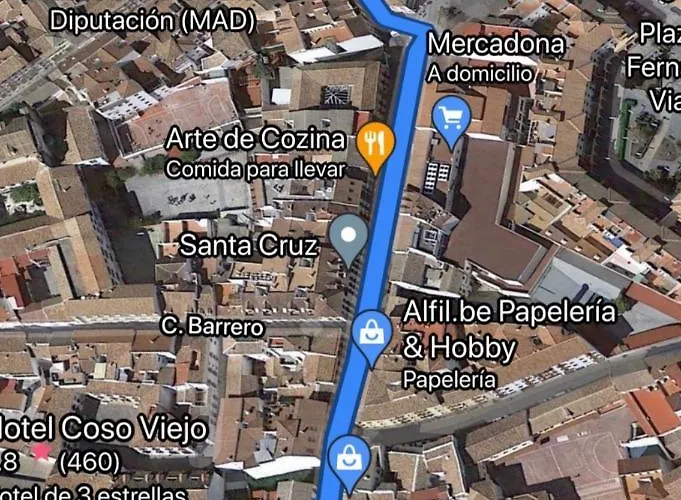Viewport: 681px width, 500px height.
Task: Open the Arte de Cozina restaurant pin
Action: point(375,143)
